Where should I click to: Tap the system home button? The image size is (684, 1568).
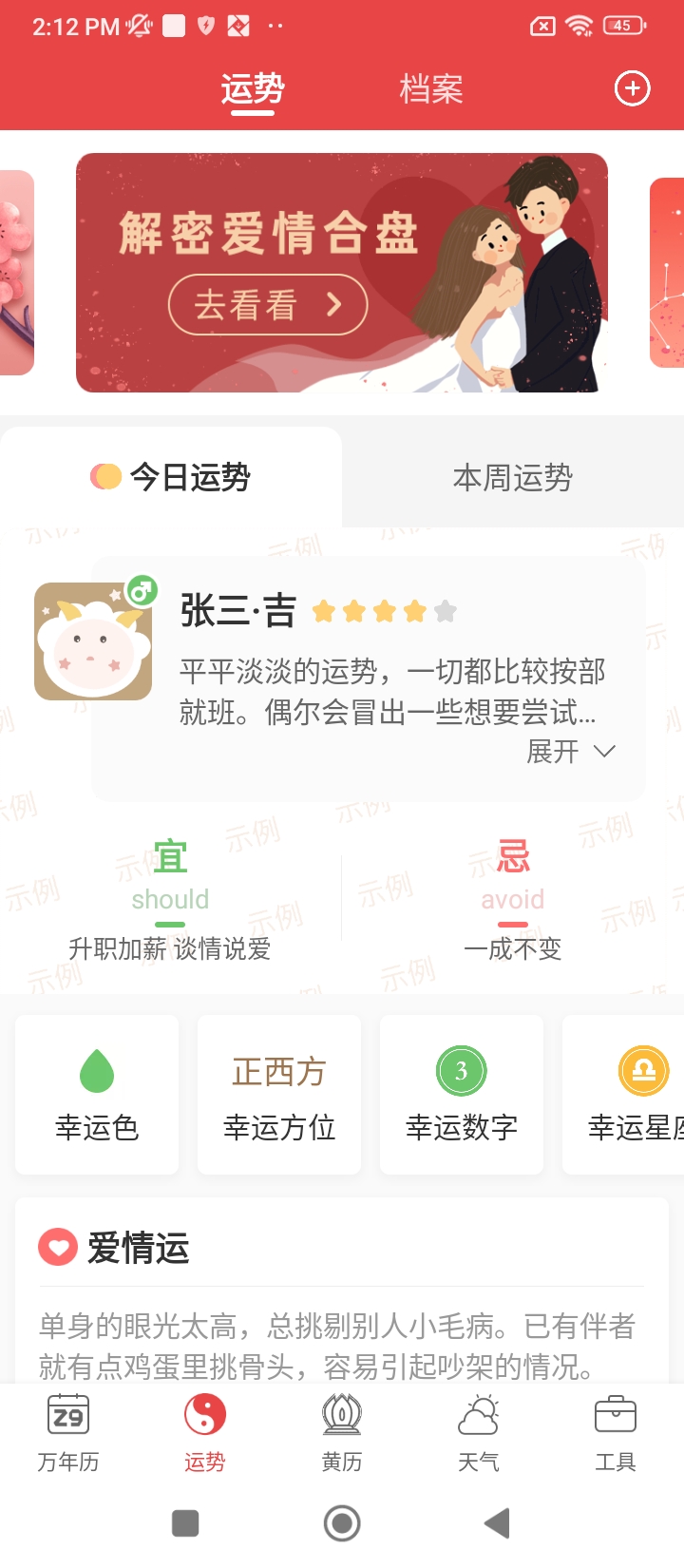342,1523
